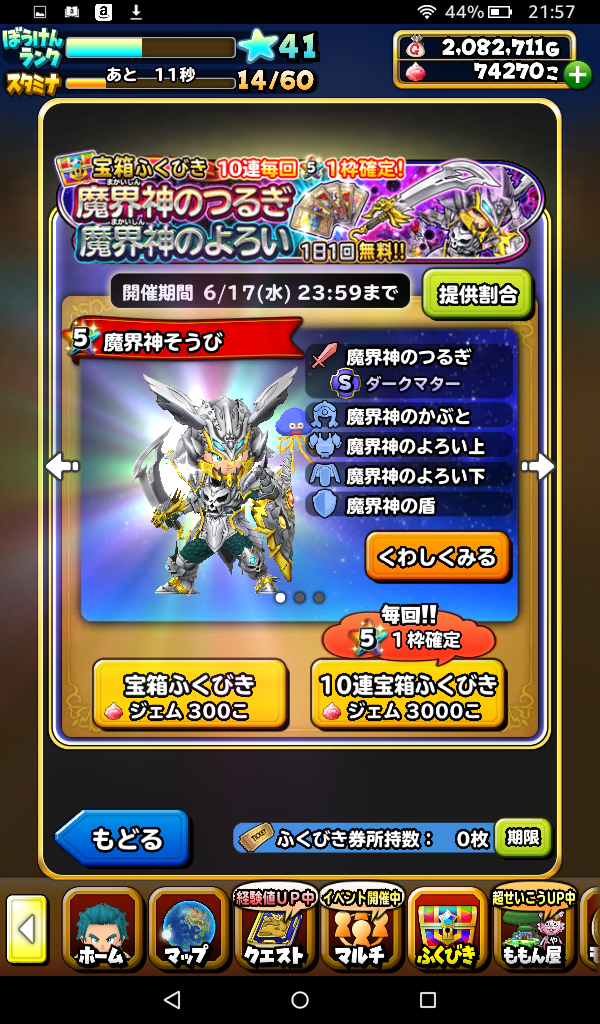
Task: Tap もどる to go back
Action: pyautogui.click(x=122, y=838)
